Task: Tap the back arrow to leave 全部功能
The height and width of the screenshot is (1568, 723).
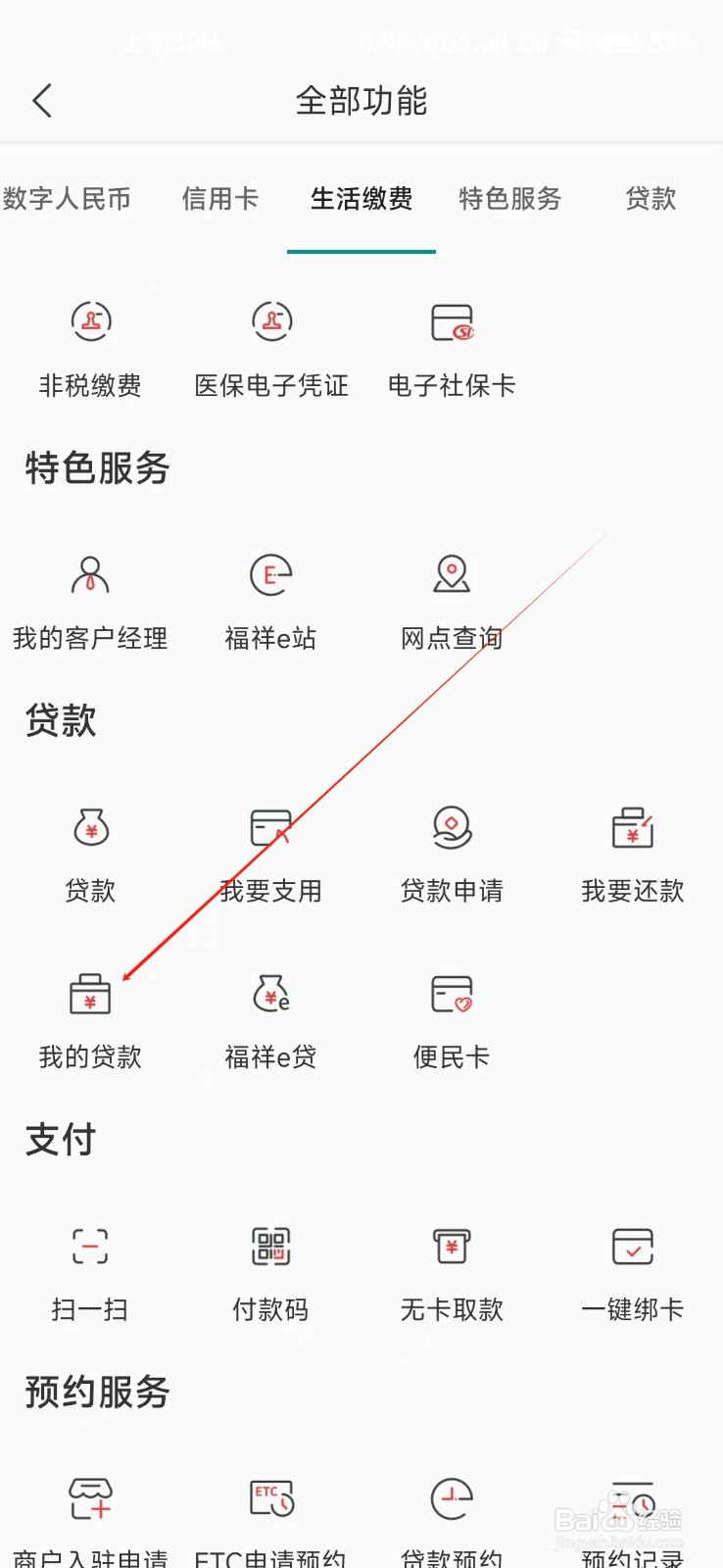Action: point(41,100)
